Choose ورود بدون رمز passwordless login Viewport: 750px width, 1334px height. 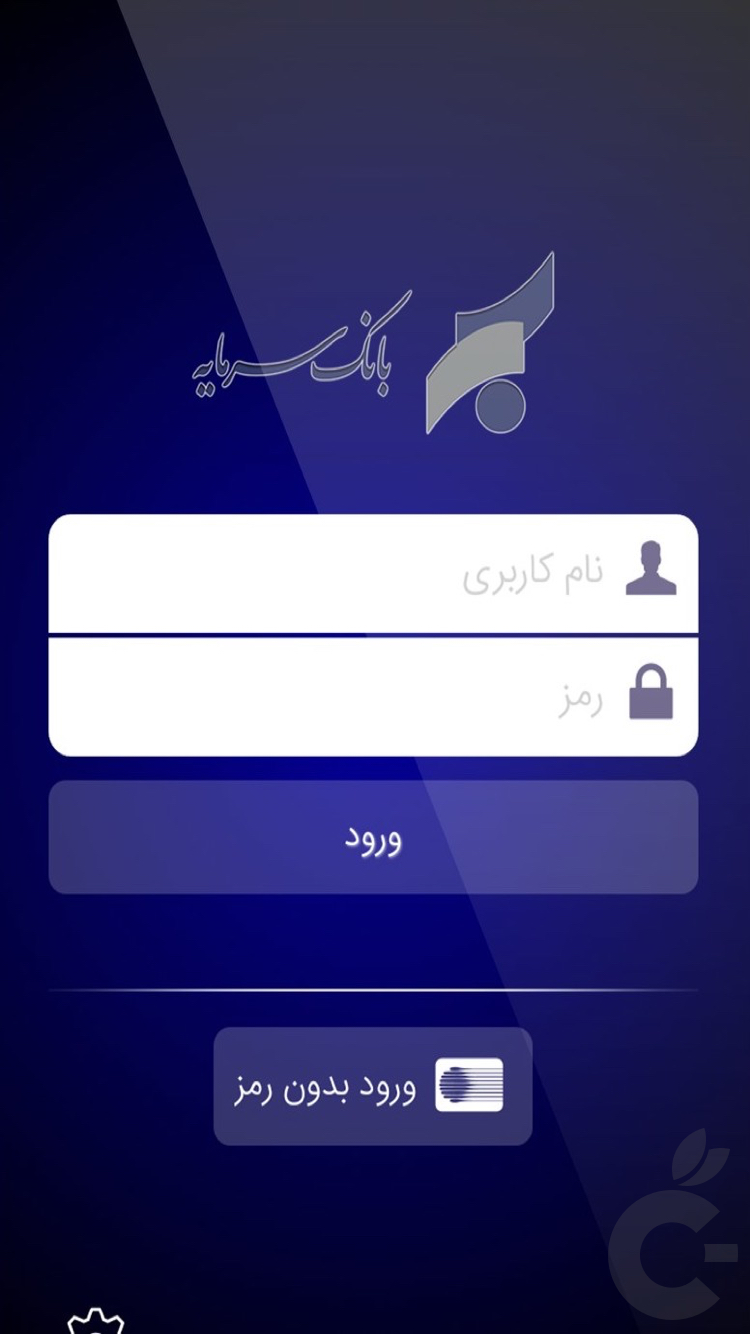[x=372, y=1086]
